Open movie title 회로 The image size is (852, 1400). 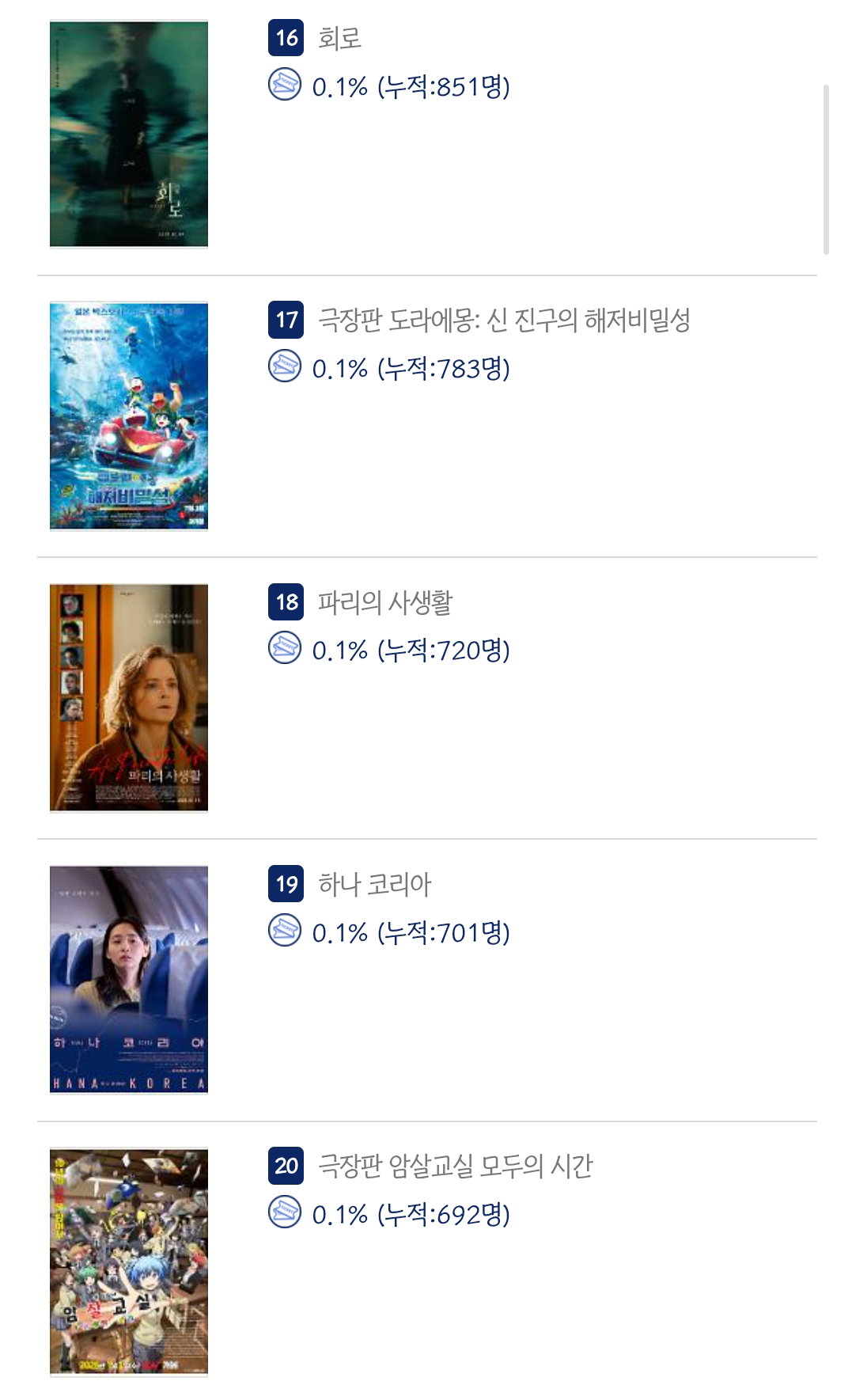coord(339,38)
